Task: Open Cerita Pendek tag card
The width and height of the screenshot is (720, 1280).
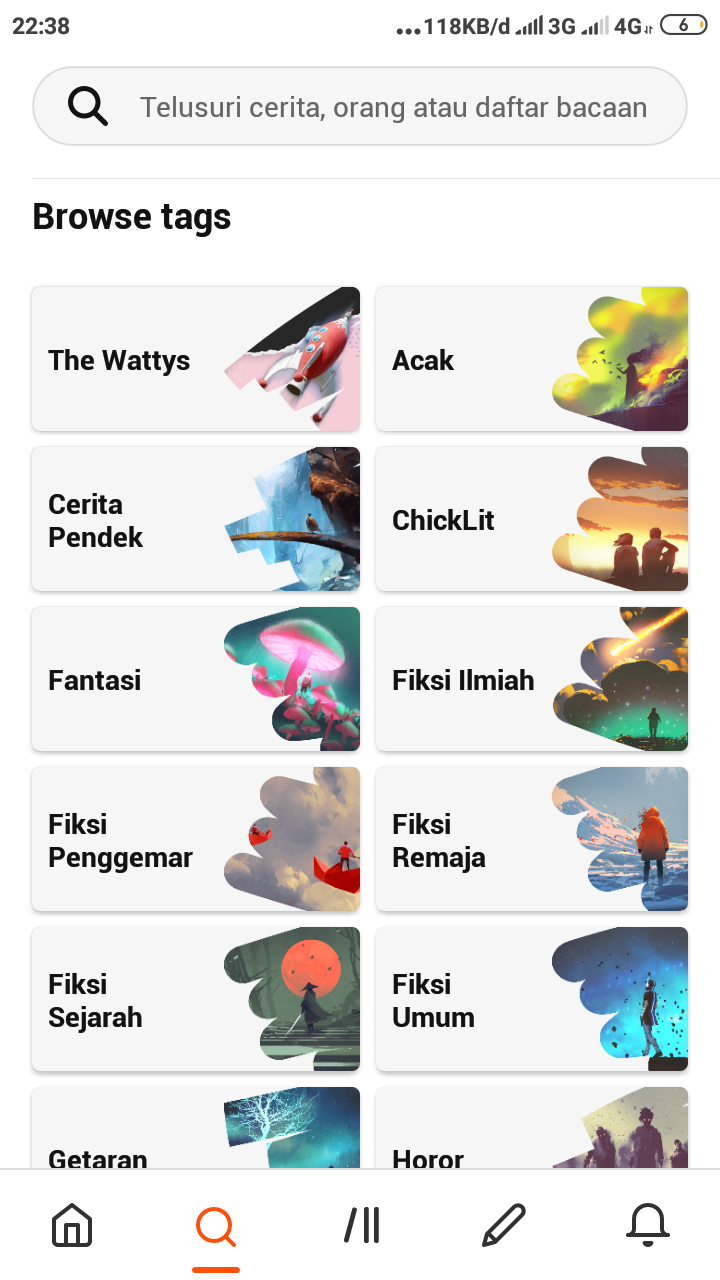Action: pyautogui.click(x=196, y=519)
